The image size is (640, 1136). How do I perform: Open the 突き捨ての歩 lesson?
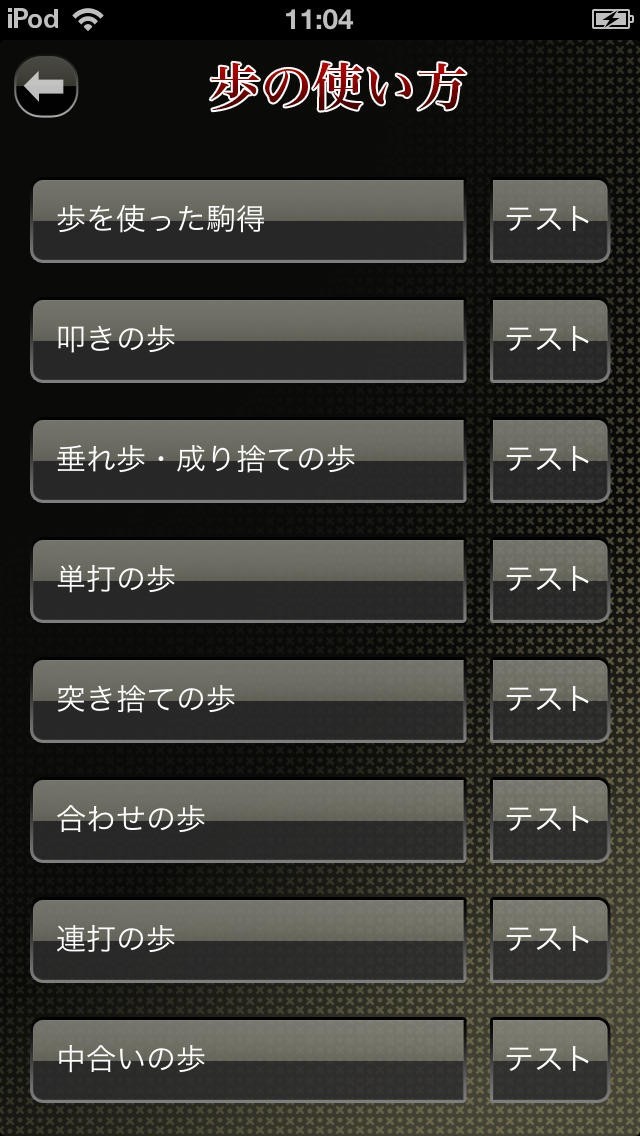(x=248, y=700)
